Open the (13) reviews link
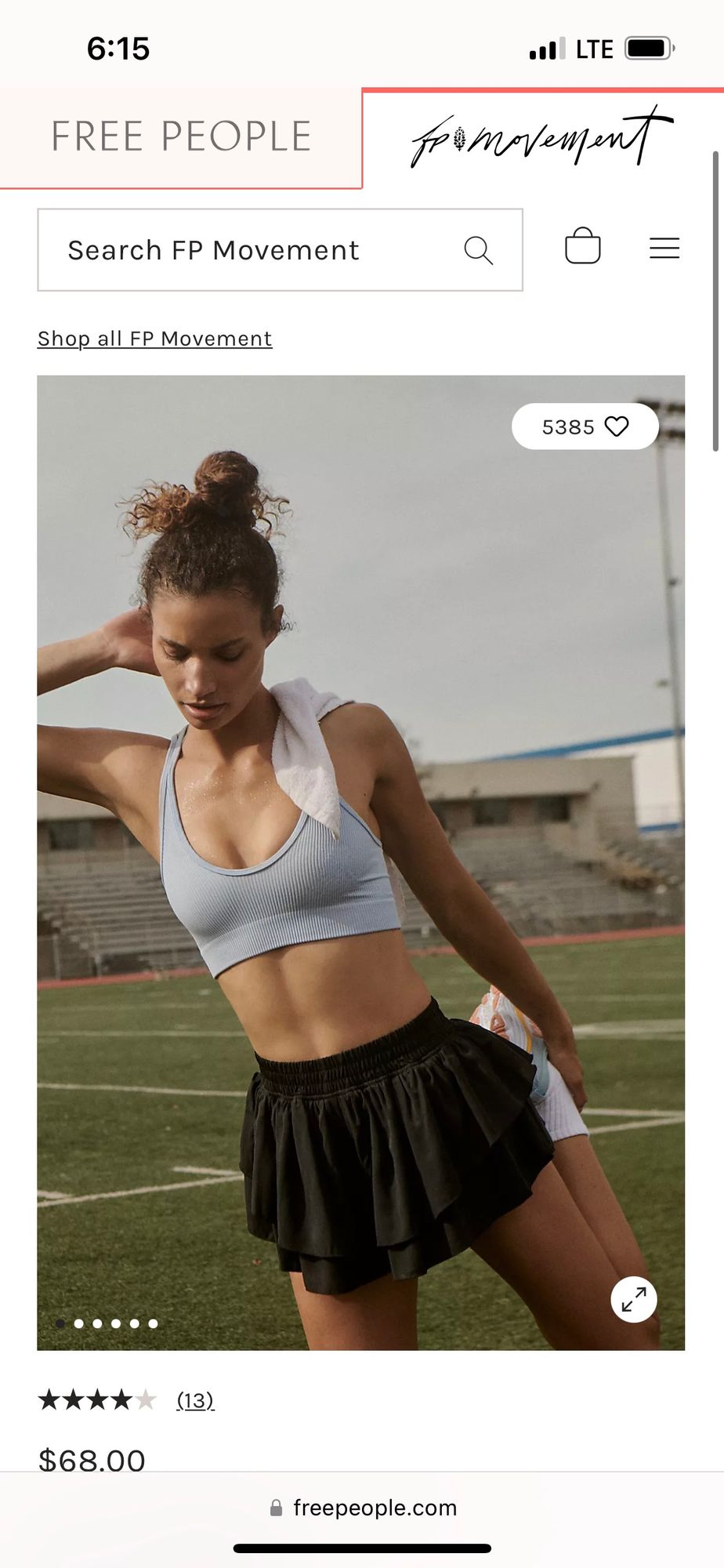Screen dimensions: 724x1568 (x=195, y=1400)
